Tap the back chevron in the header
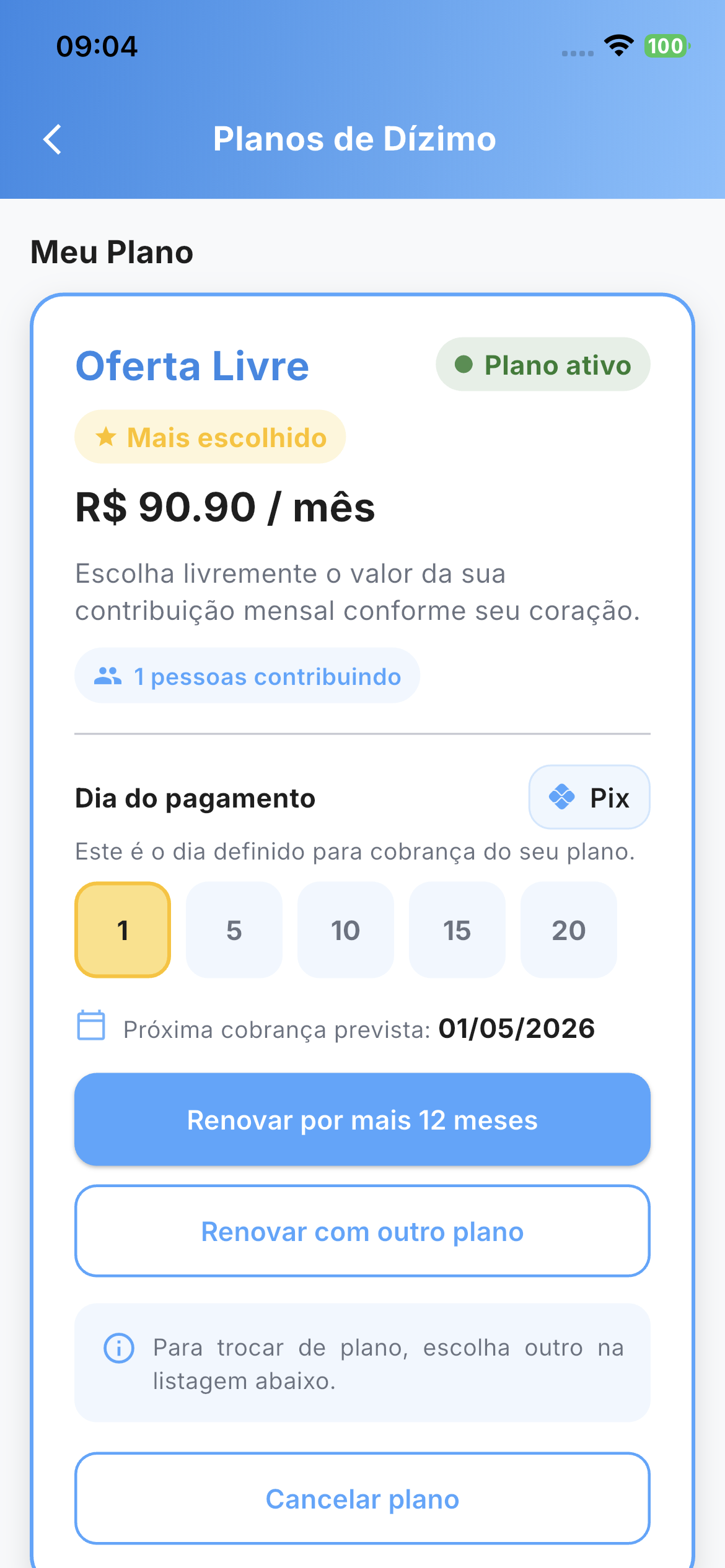The width and height of the screenshot is (725, 1568). tap(53, 139)
